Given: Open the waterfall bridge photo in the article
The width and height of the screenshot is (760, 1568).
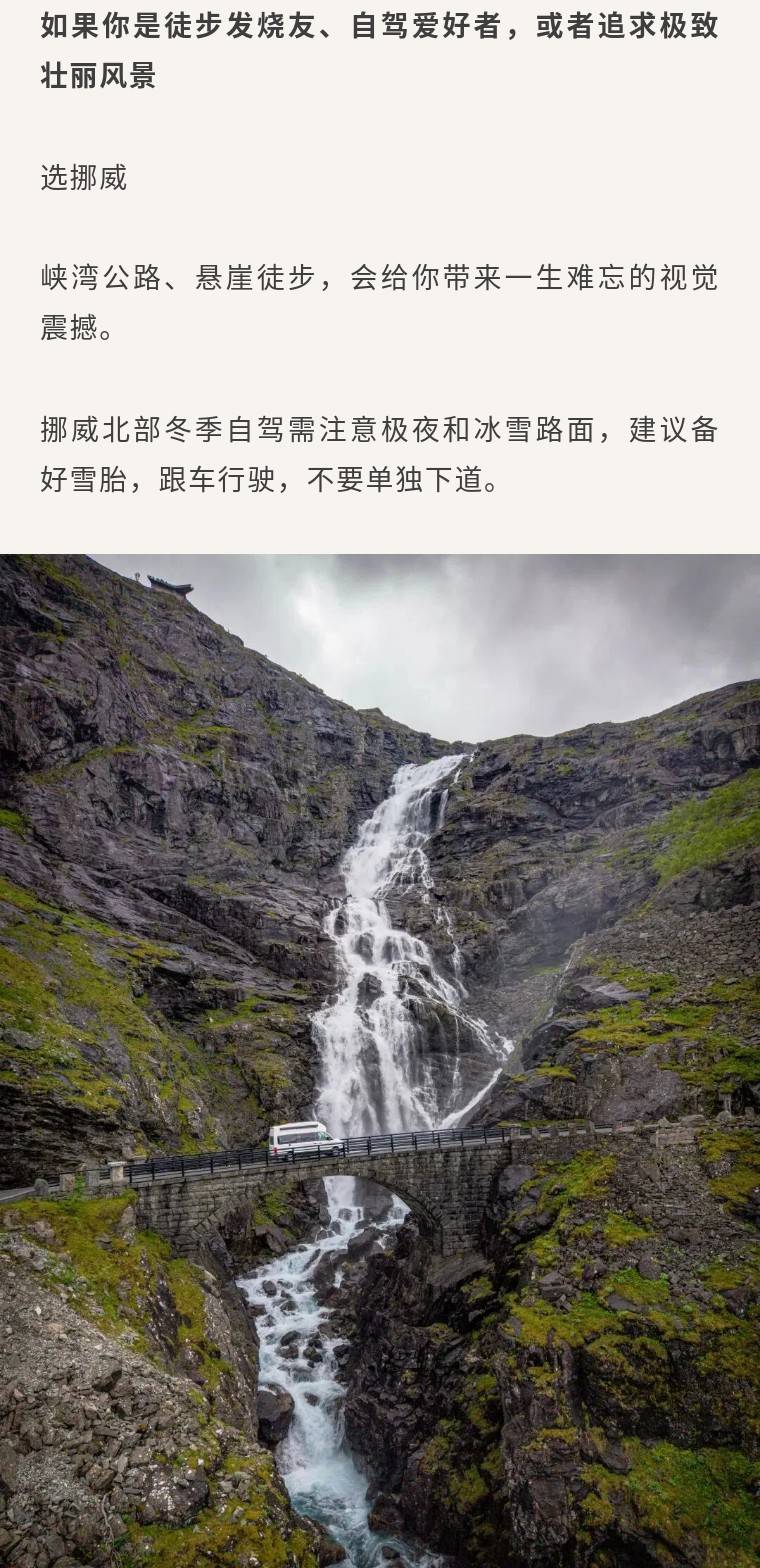Looking at the screenshot, I should (x=380, y=1061).
